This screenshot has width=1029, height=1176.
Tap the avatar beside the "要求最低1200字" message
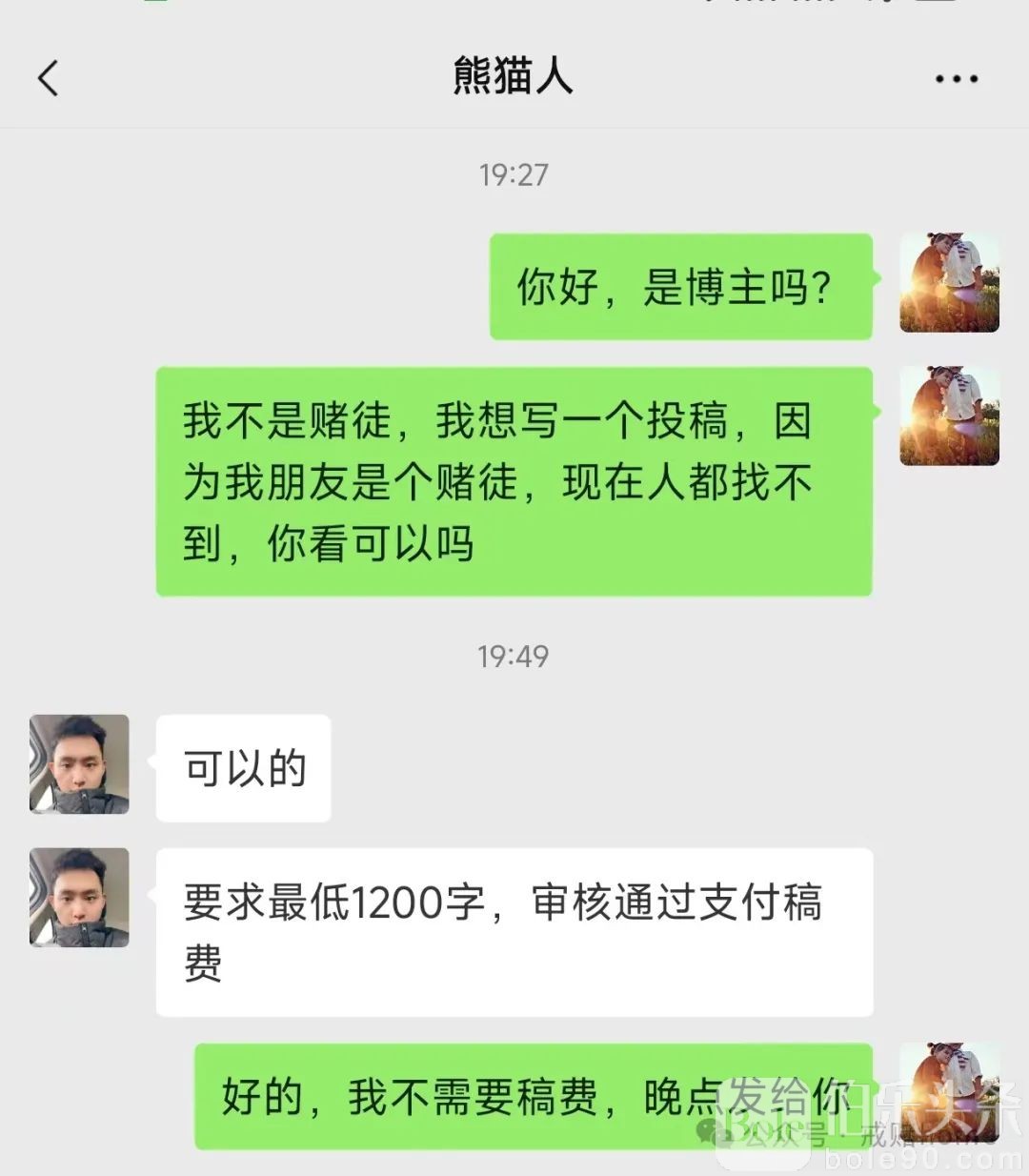[79, 898]
